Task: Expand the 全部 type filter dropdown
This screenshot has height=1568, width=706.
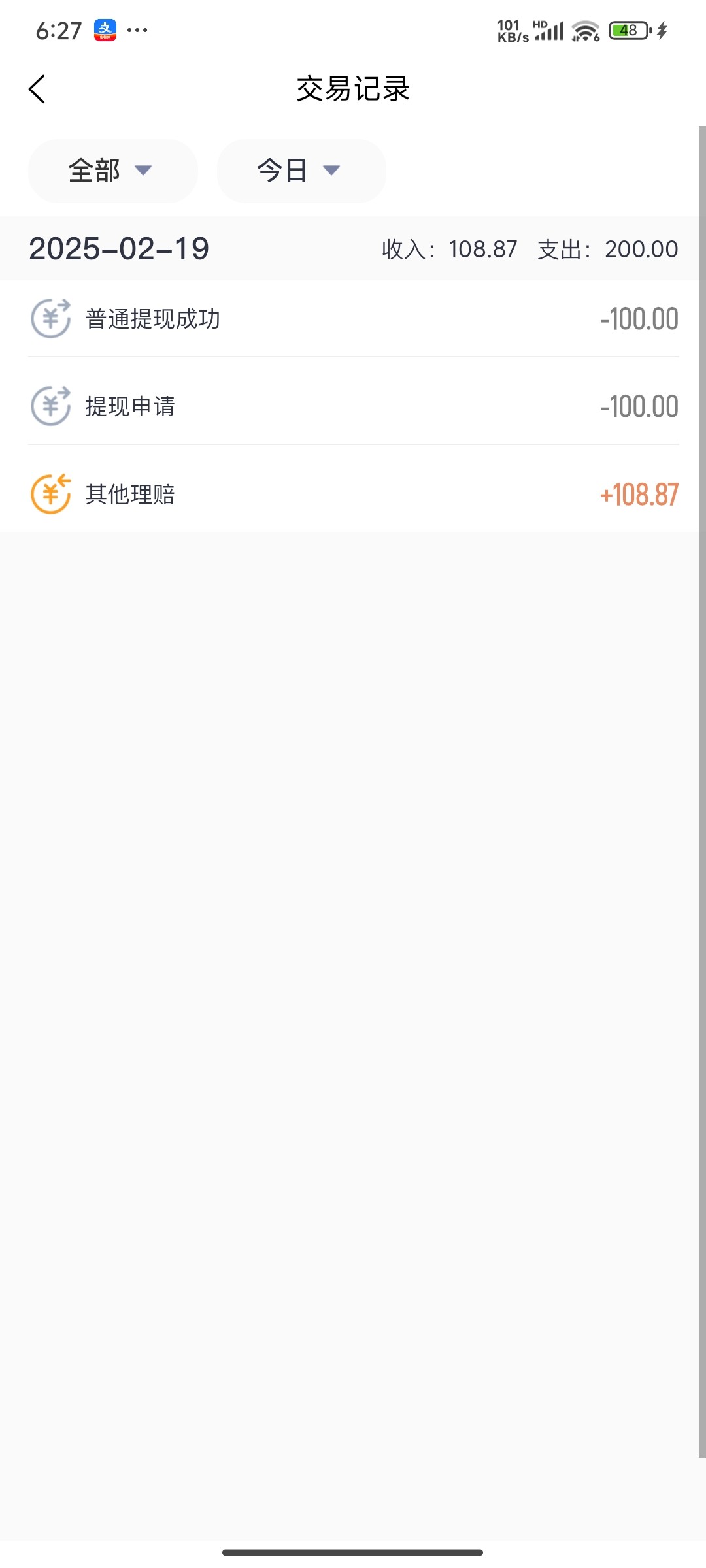Action: coord(112,171)
